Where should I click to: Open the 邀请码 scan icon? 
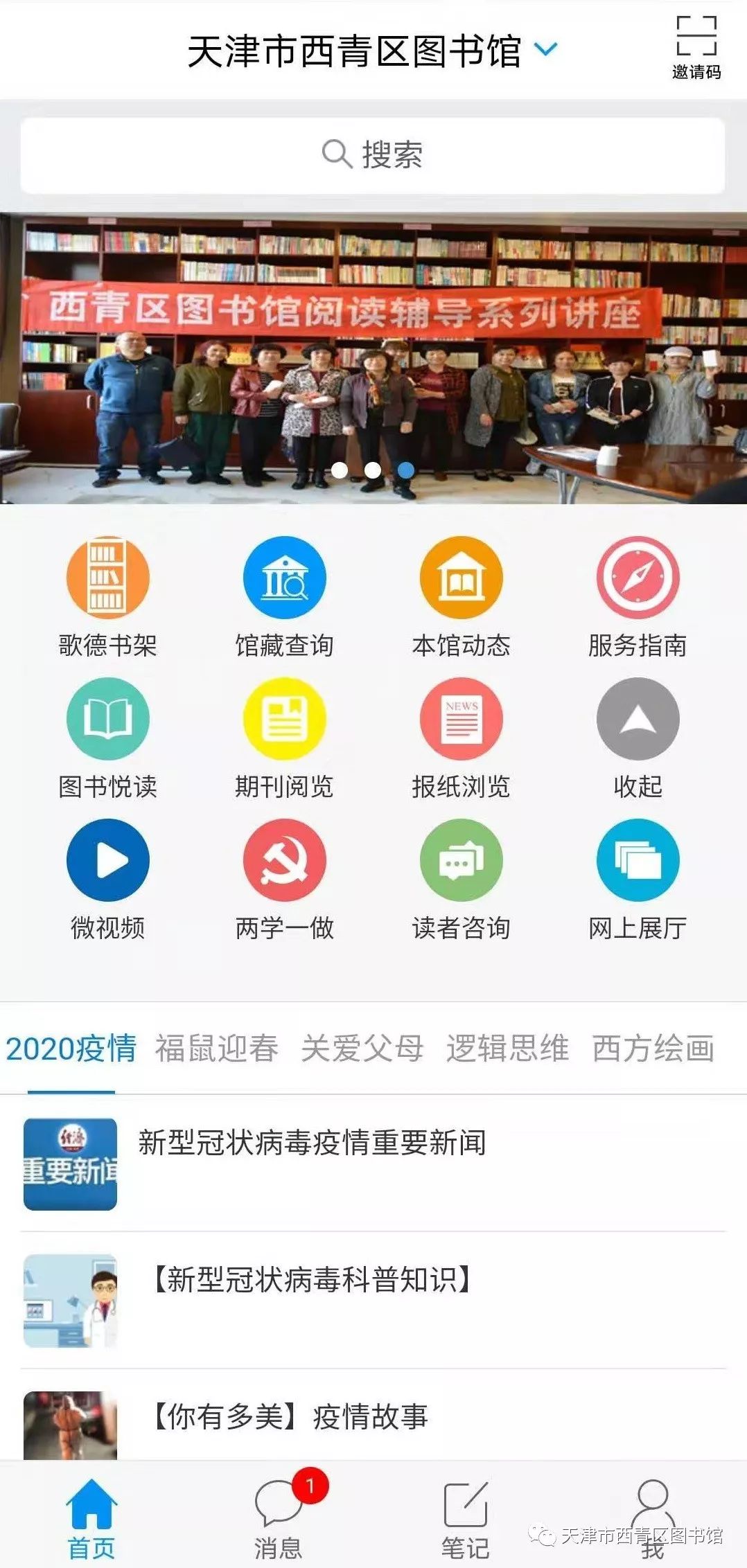click(x=696, y=46)
